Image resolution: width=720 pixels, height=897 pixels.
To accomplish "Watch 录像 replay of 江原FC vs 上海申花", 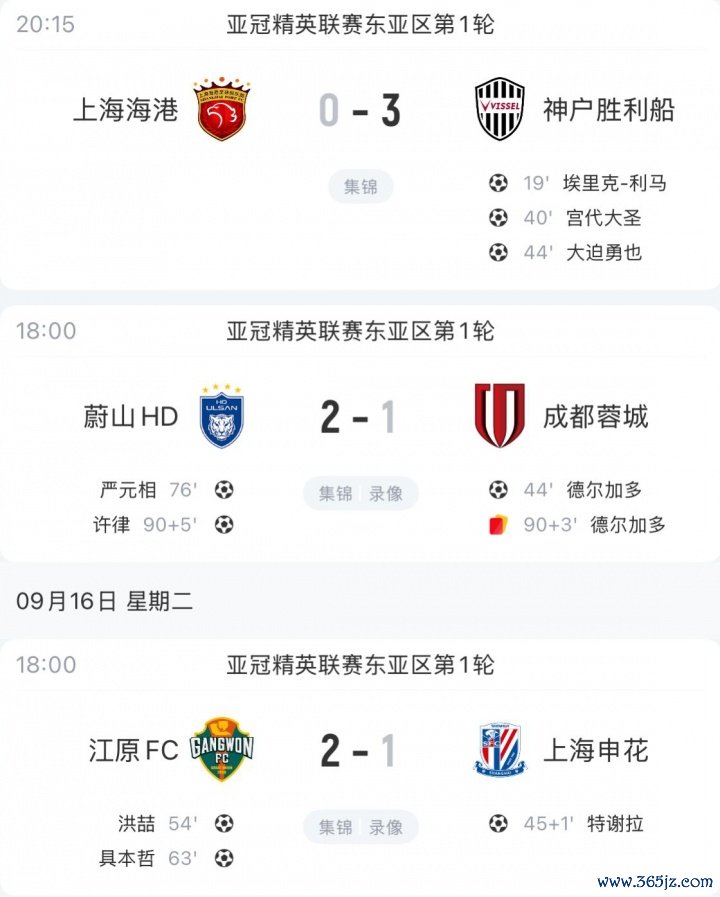I will 386,827.
